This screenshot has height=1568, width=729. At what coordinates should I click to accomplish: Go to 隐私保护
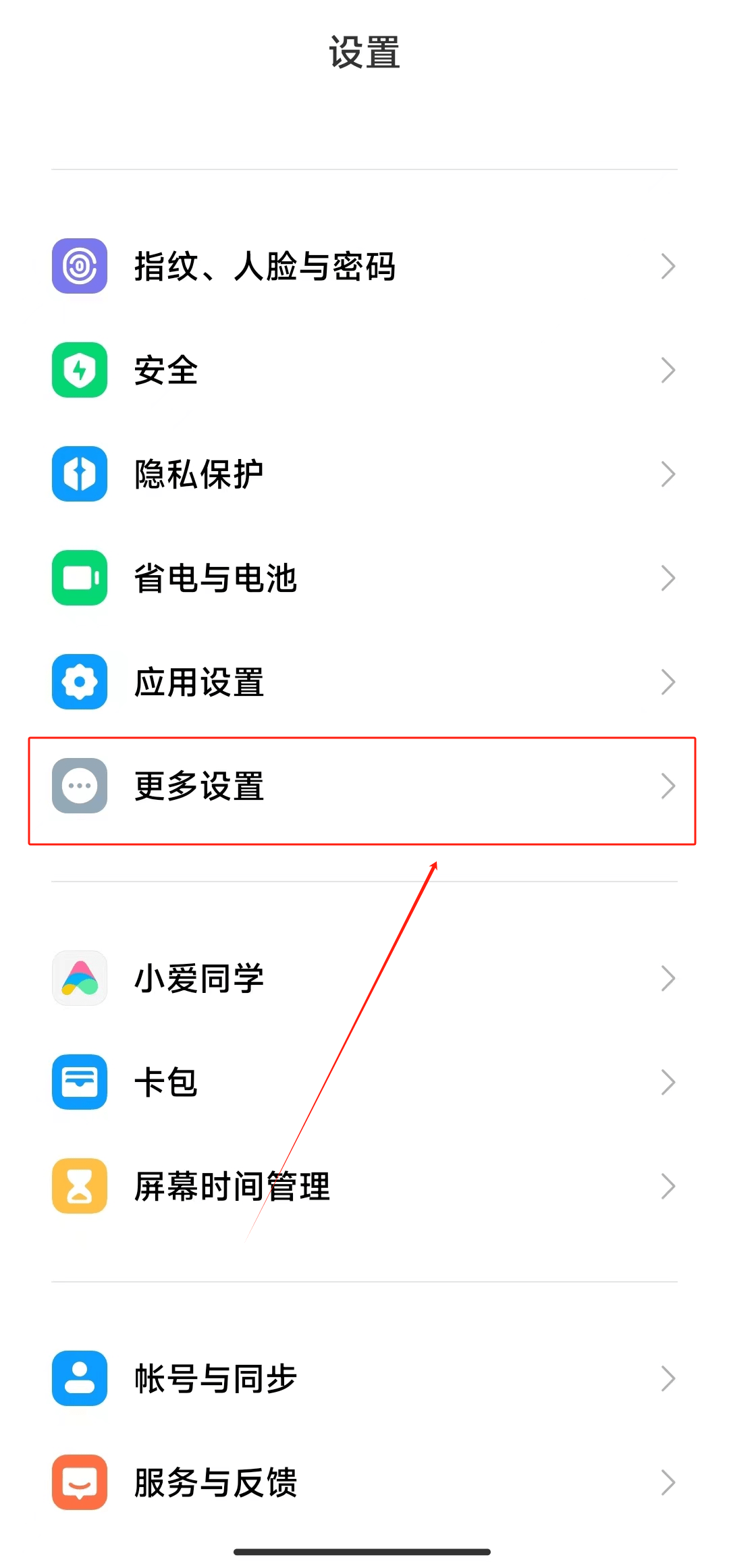point(364,474)
